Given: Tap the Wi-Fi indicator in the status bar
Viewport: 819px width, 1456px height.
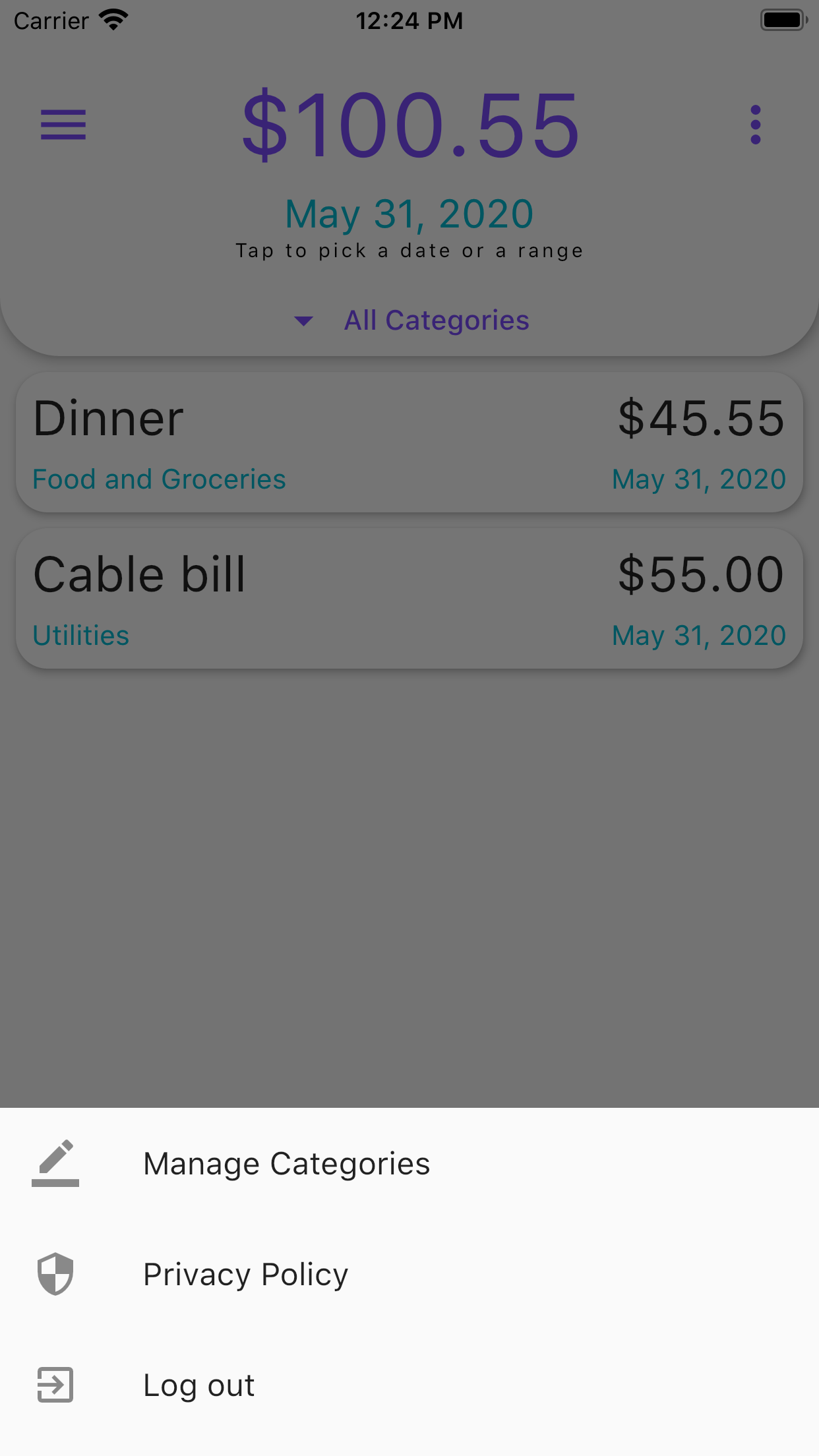Looking at the screenshot, I should [x=113, y=18].
